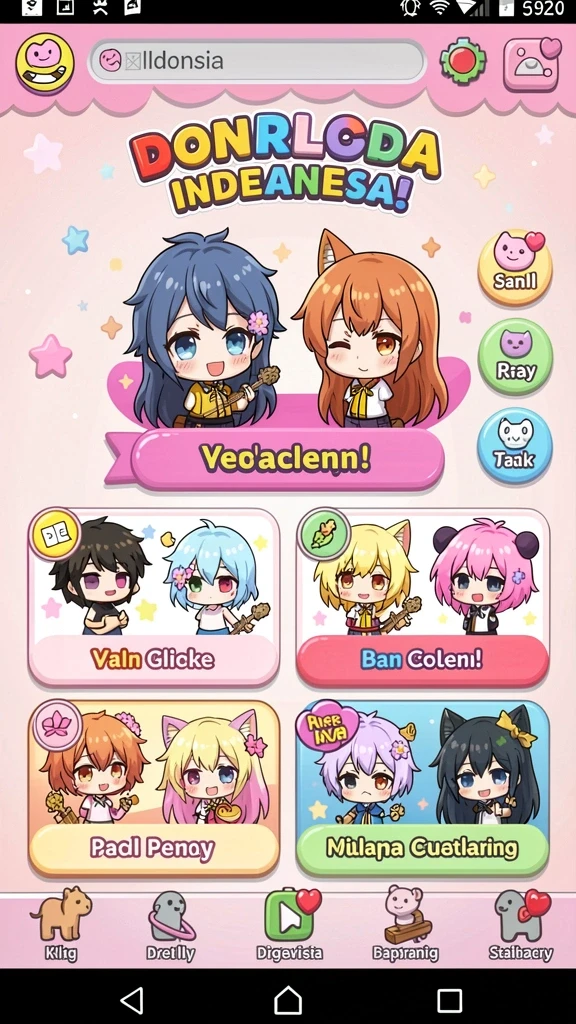Screen dimensions: 576x1024
Task: Open the yellow face avatar icon
Action: (x=44, y=63)
